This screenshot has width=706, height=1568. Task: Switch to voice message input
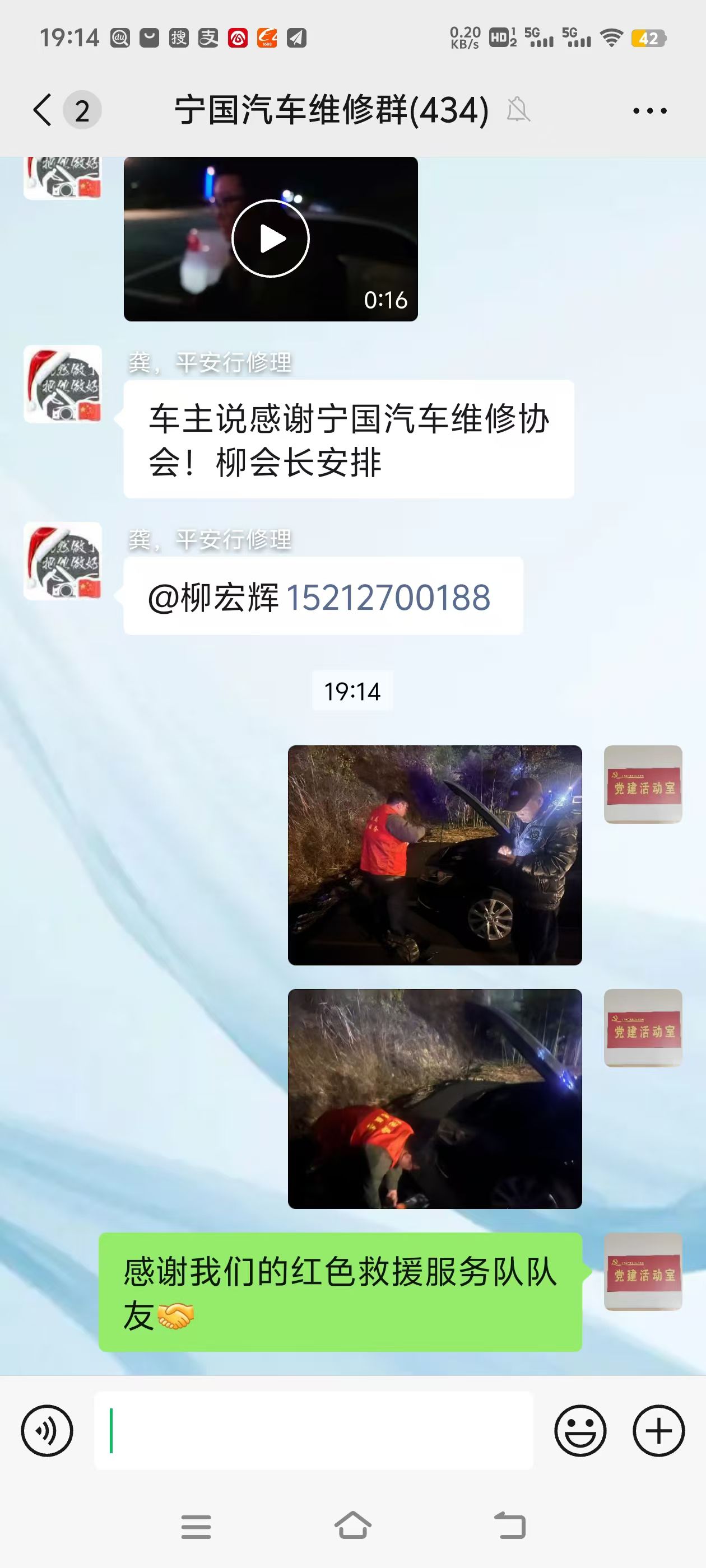coord(47,1430)
